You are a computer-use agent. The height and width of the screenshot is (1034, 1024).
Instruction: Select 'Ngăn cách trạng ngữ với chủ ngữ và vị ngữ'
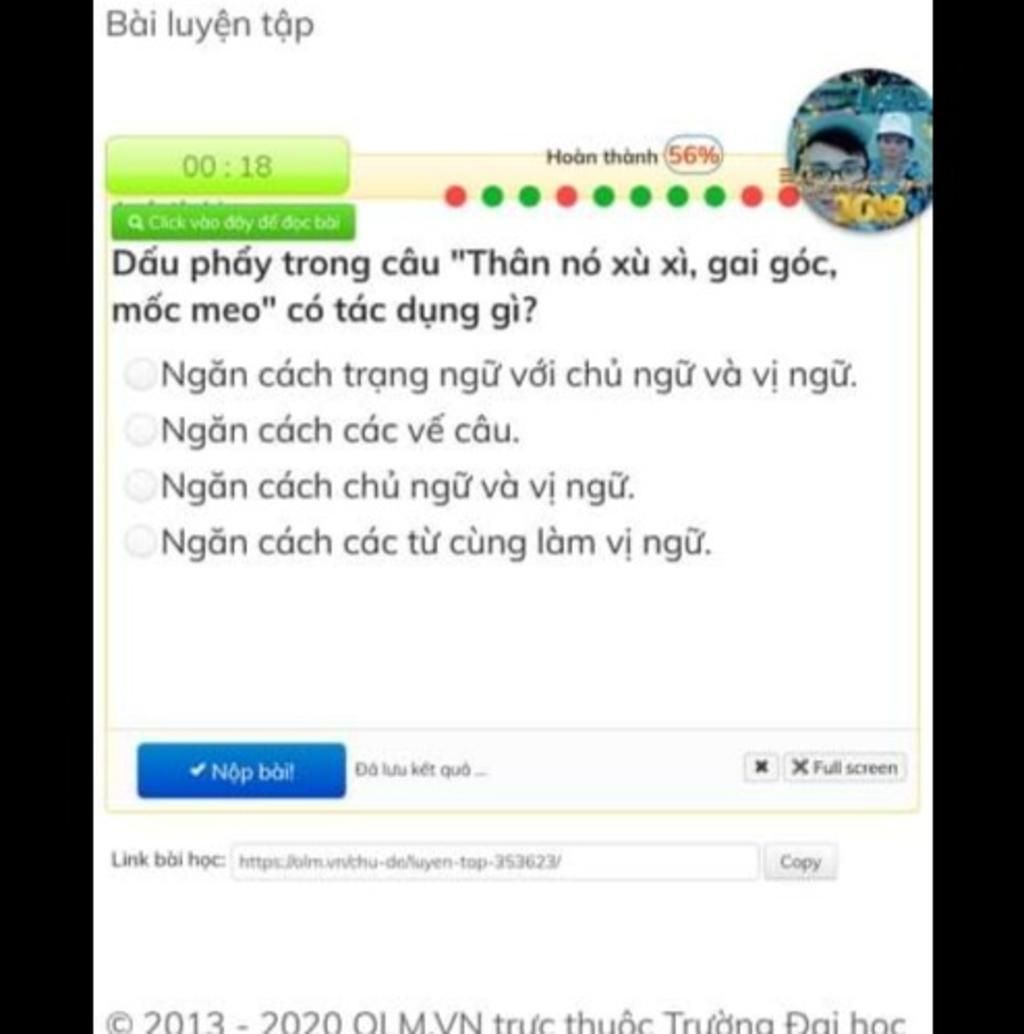[141, 375]
